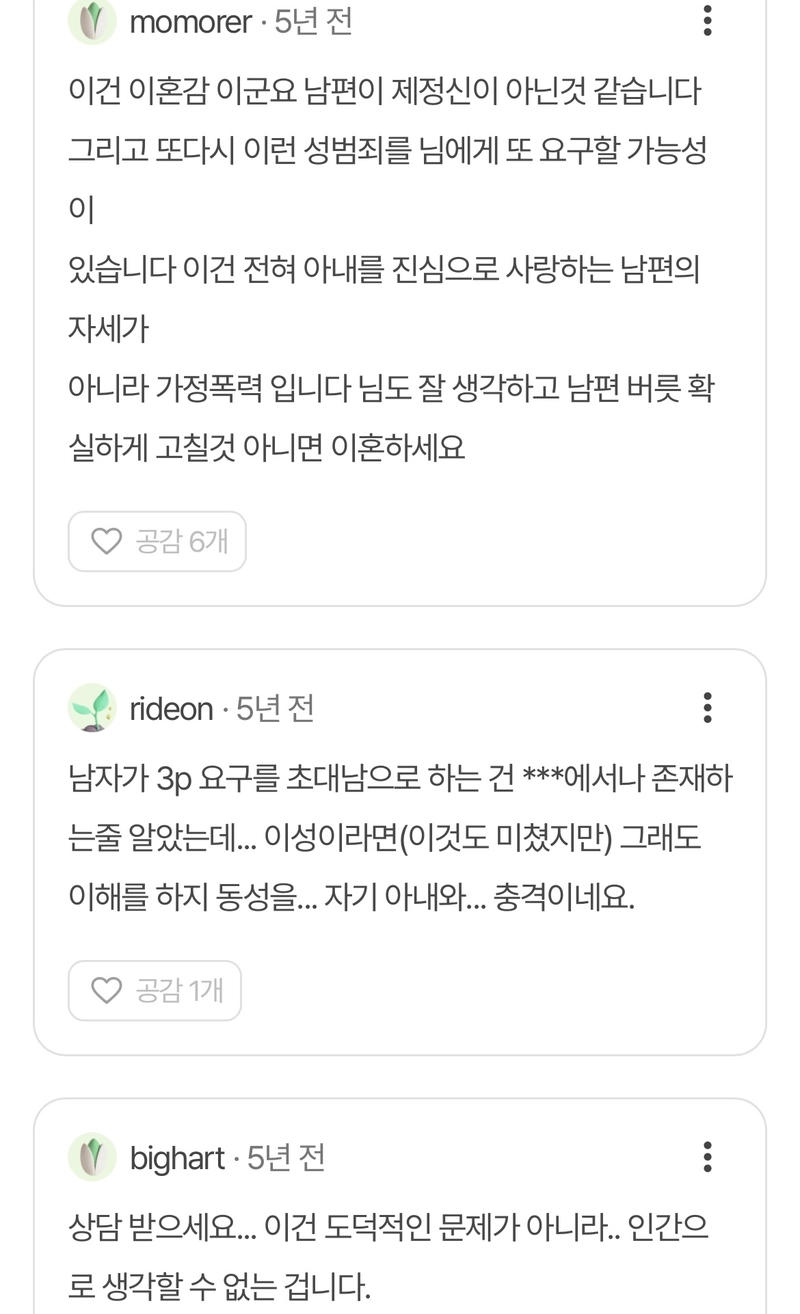View rideon's profile from the username
800x1314 pixels.
[171, 709]
